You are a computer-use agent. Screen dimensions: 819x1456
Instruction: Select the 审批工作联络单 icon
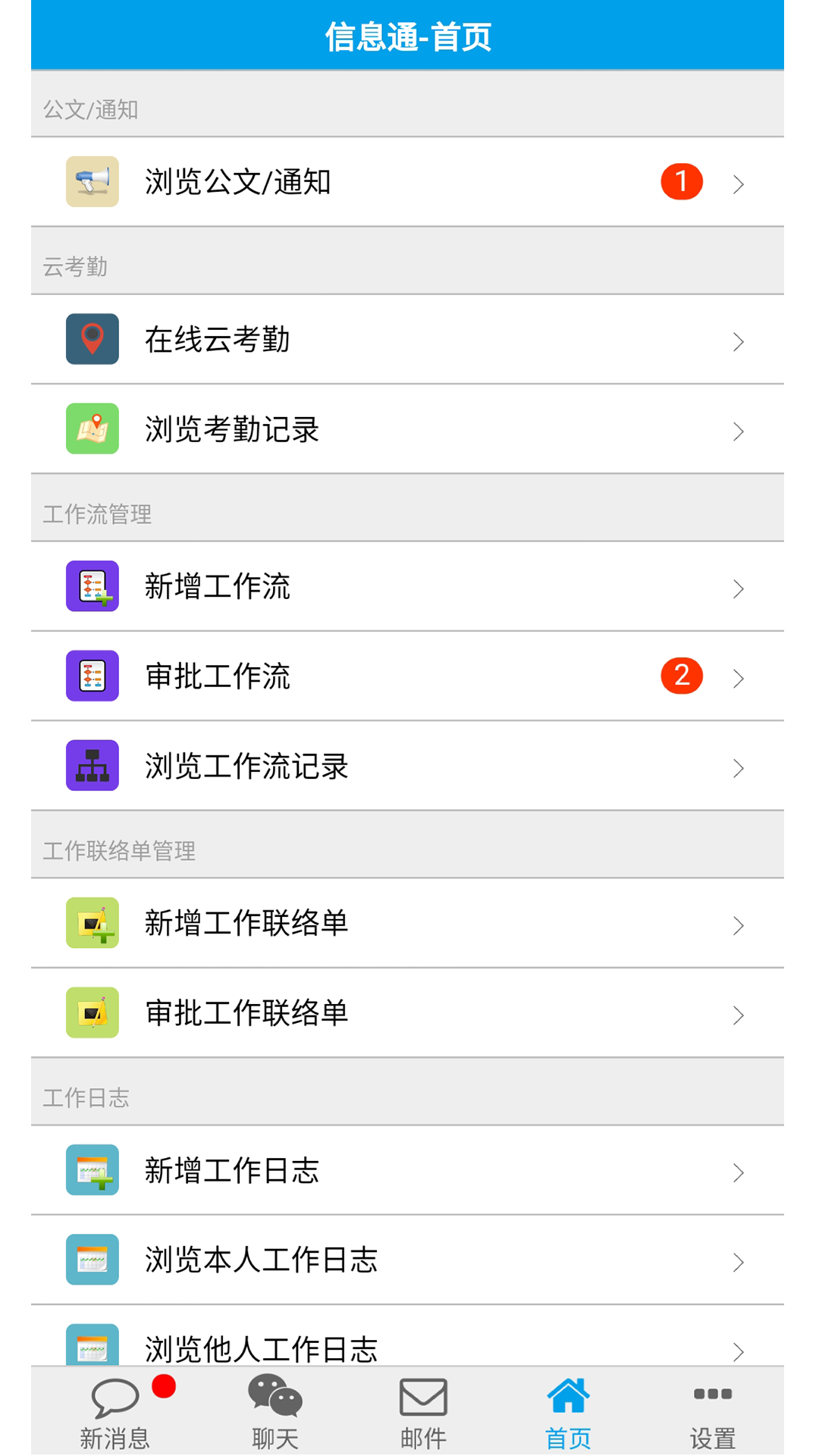[92, 1013]
